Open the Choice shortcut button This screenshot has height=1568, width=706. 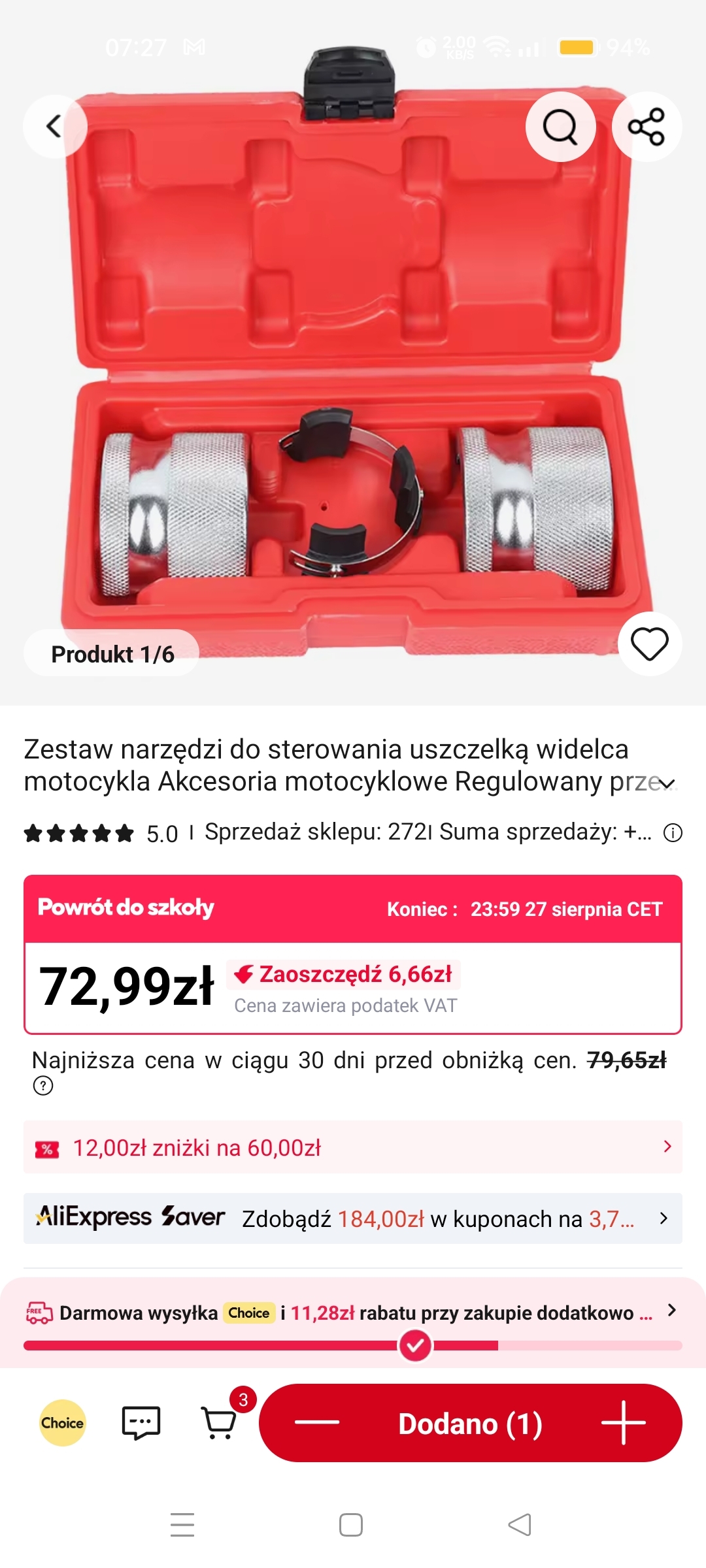coord(63,1423)
